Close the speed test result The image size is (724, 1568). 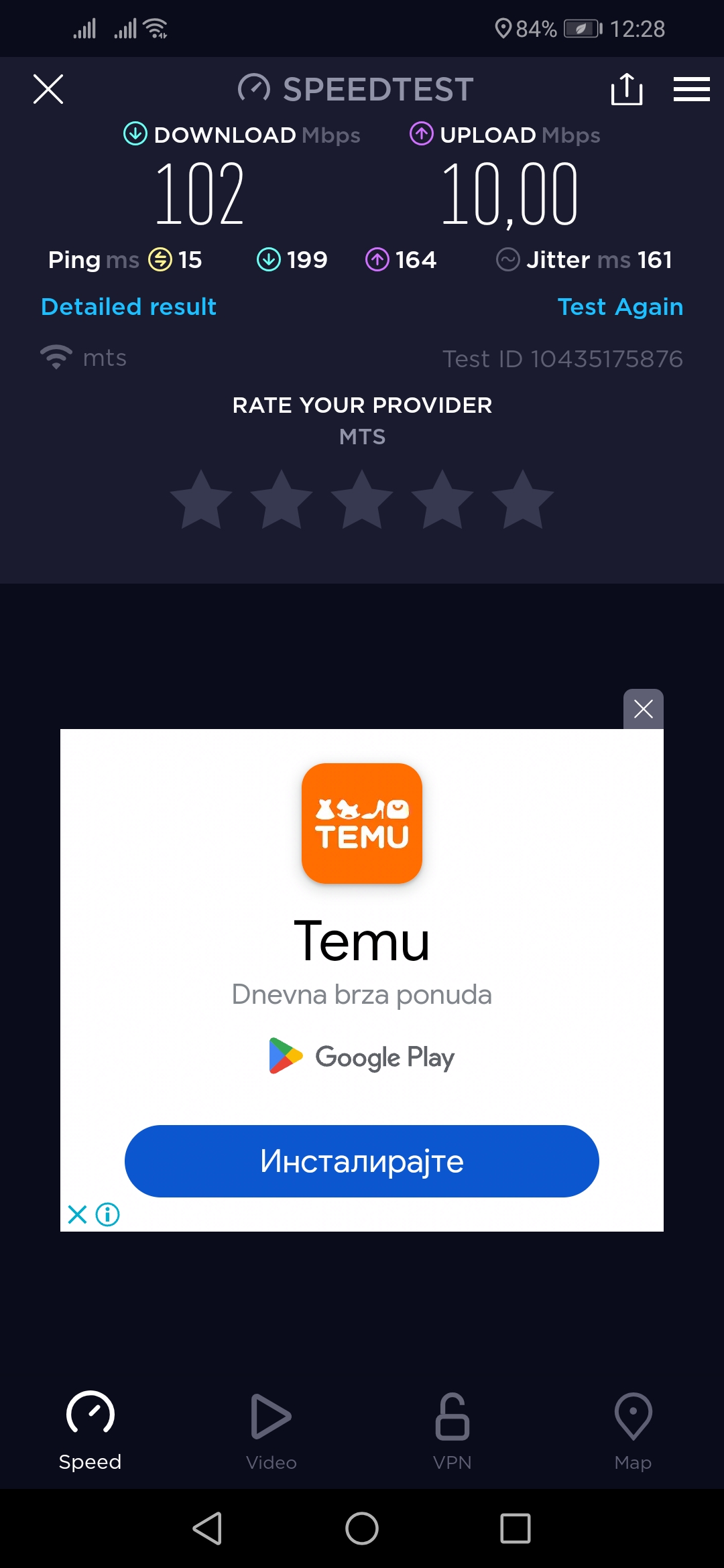48,89
